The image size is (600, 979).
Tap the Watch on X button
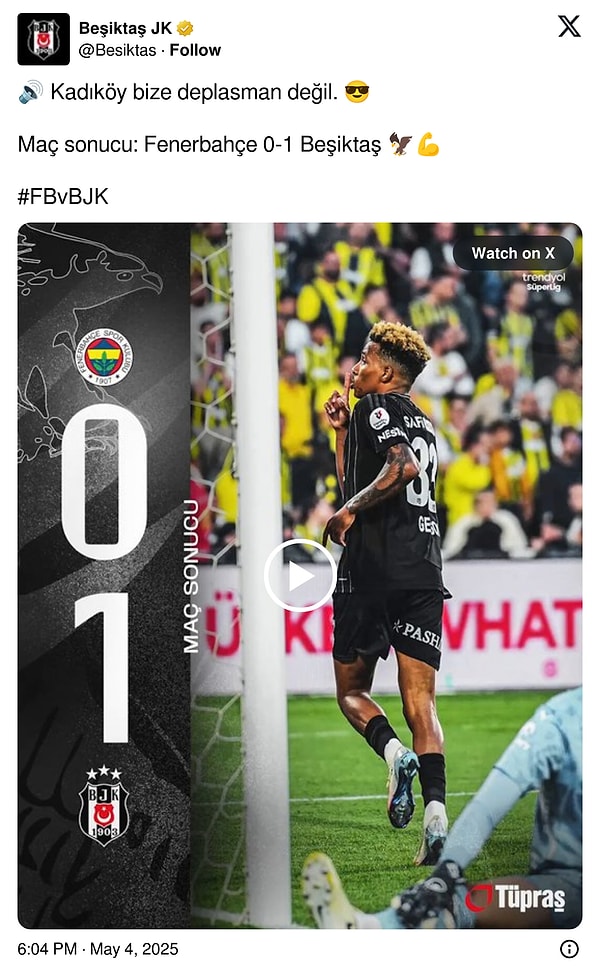point(513,253)
